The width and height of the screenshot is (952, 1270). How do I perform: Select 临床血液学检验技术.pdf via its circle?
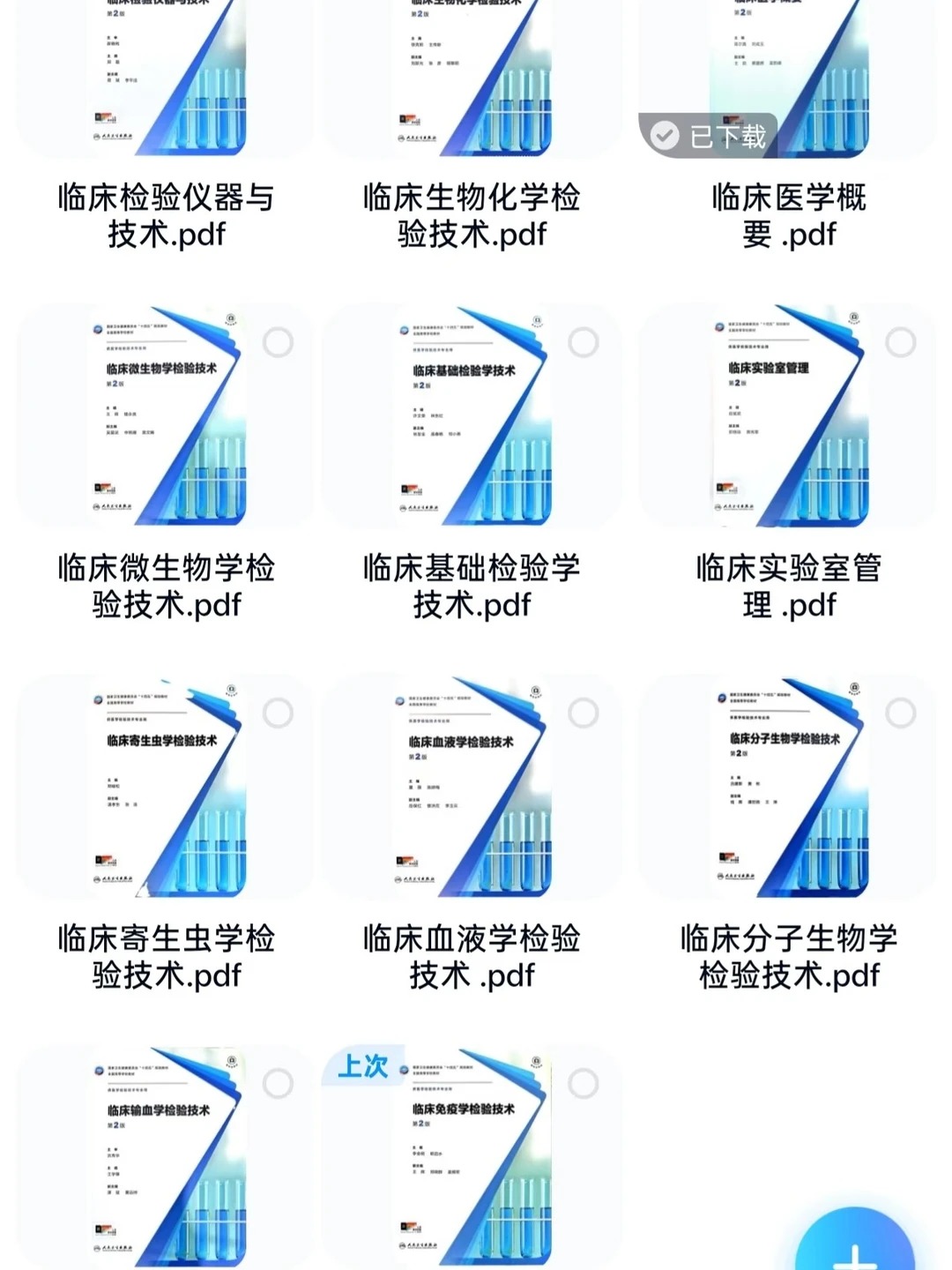584,713
